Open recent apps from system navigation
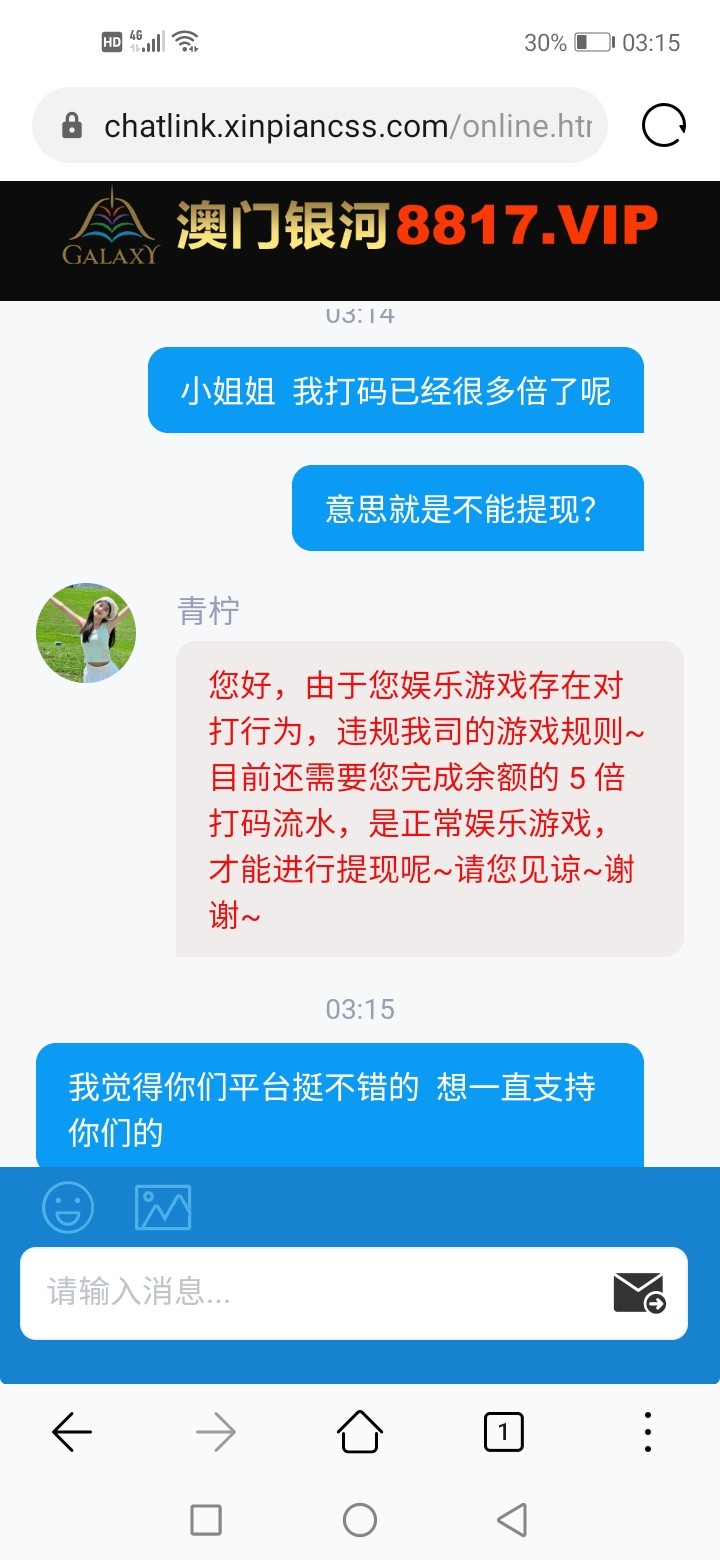The image size is (720, 1560). click(x=206, y=1520)
